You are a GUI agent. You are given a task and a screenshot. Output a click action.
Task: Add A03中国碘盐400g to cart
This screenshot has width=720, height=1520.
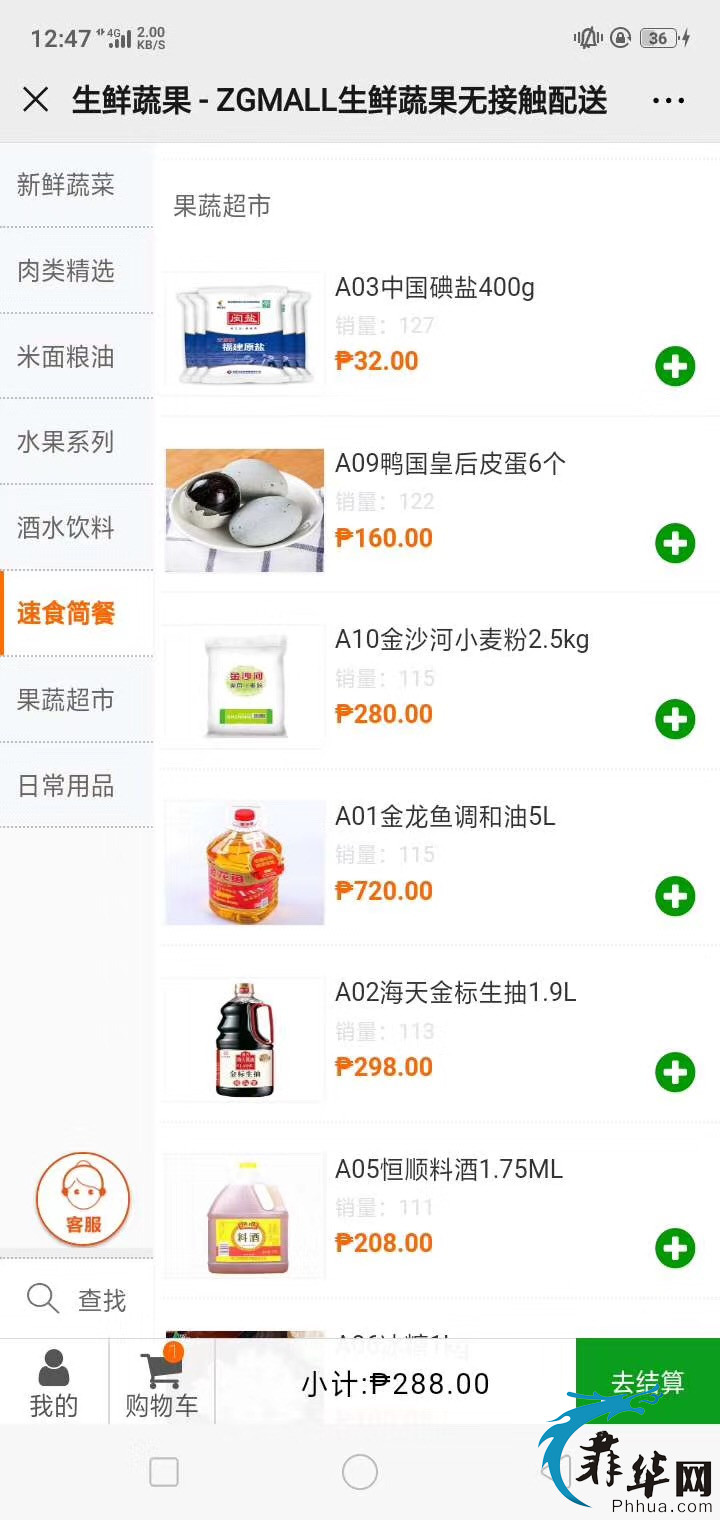click(x=675, y=367)
